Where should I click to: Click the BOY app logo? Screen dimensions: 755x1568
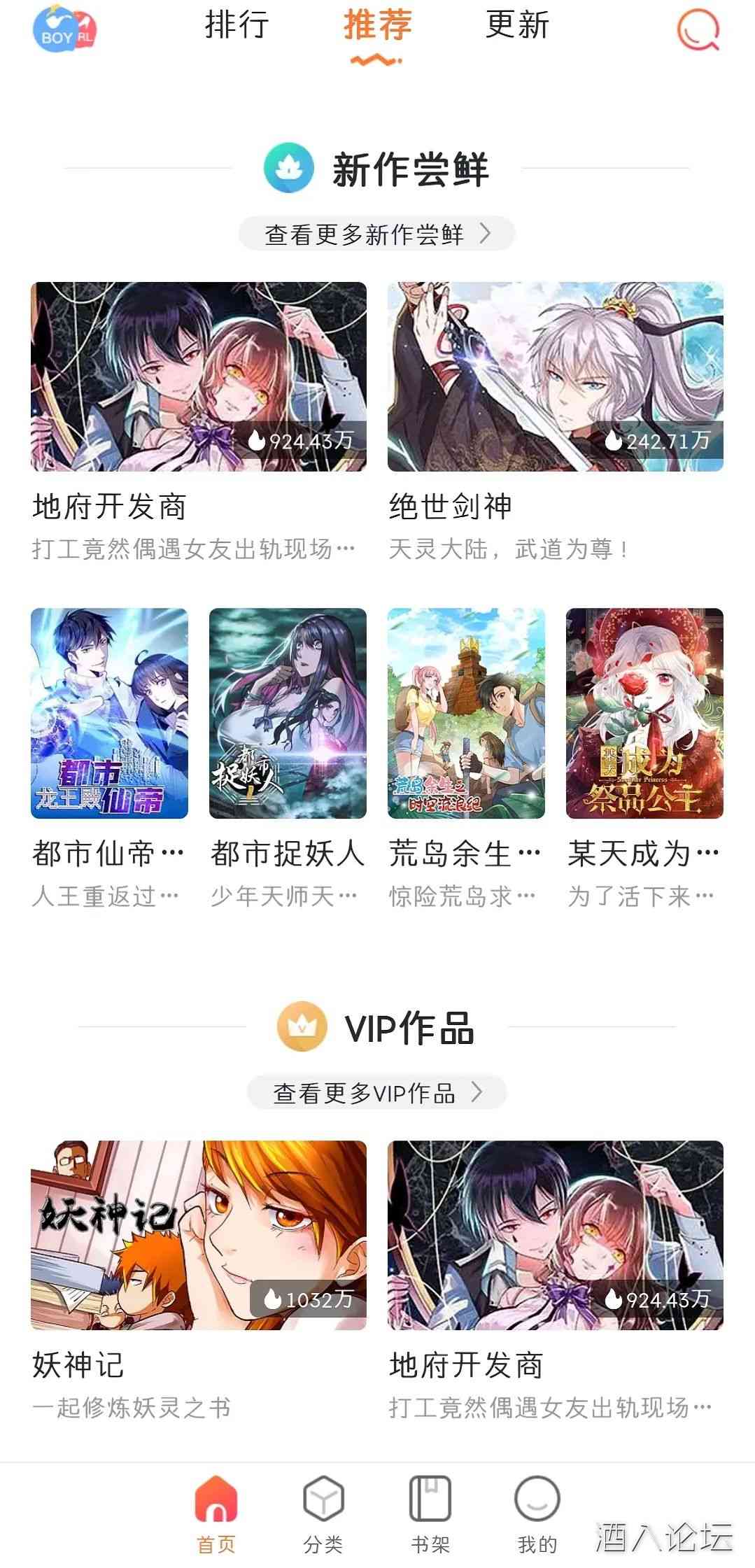tap(65, 29)
